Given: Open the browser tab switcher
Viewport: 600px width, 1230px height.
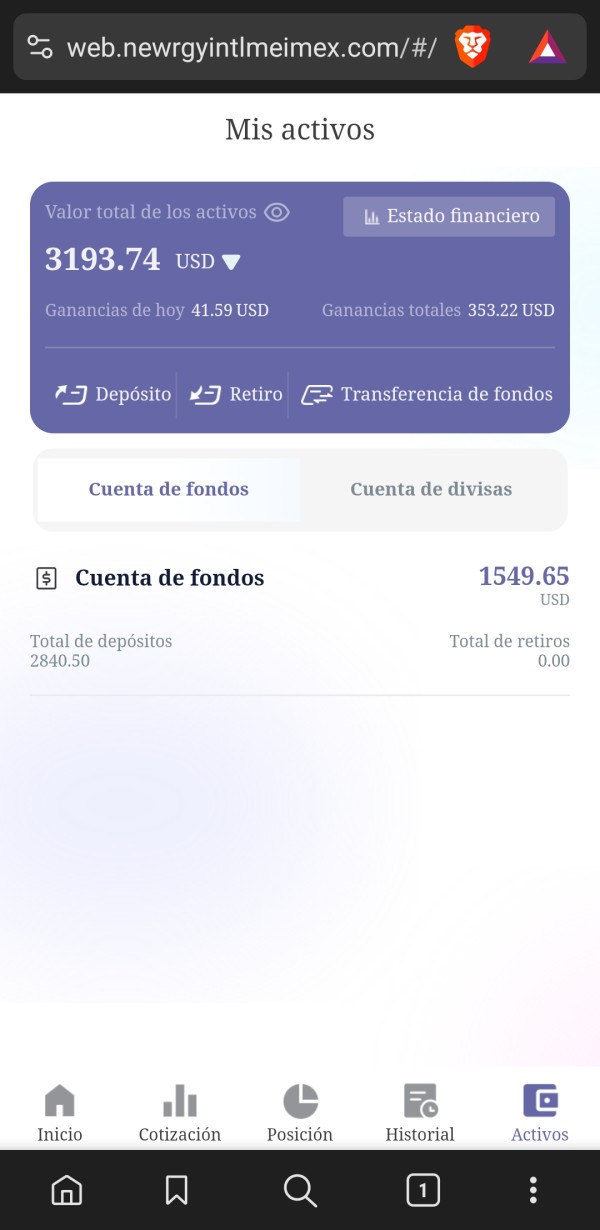Looking at the screenshot, I should tap(423, 1190).
